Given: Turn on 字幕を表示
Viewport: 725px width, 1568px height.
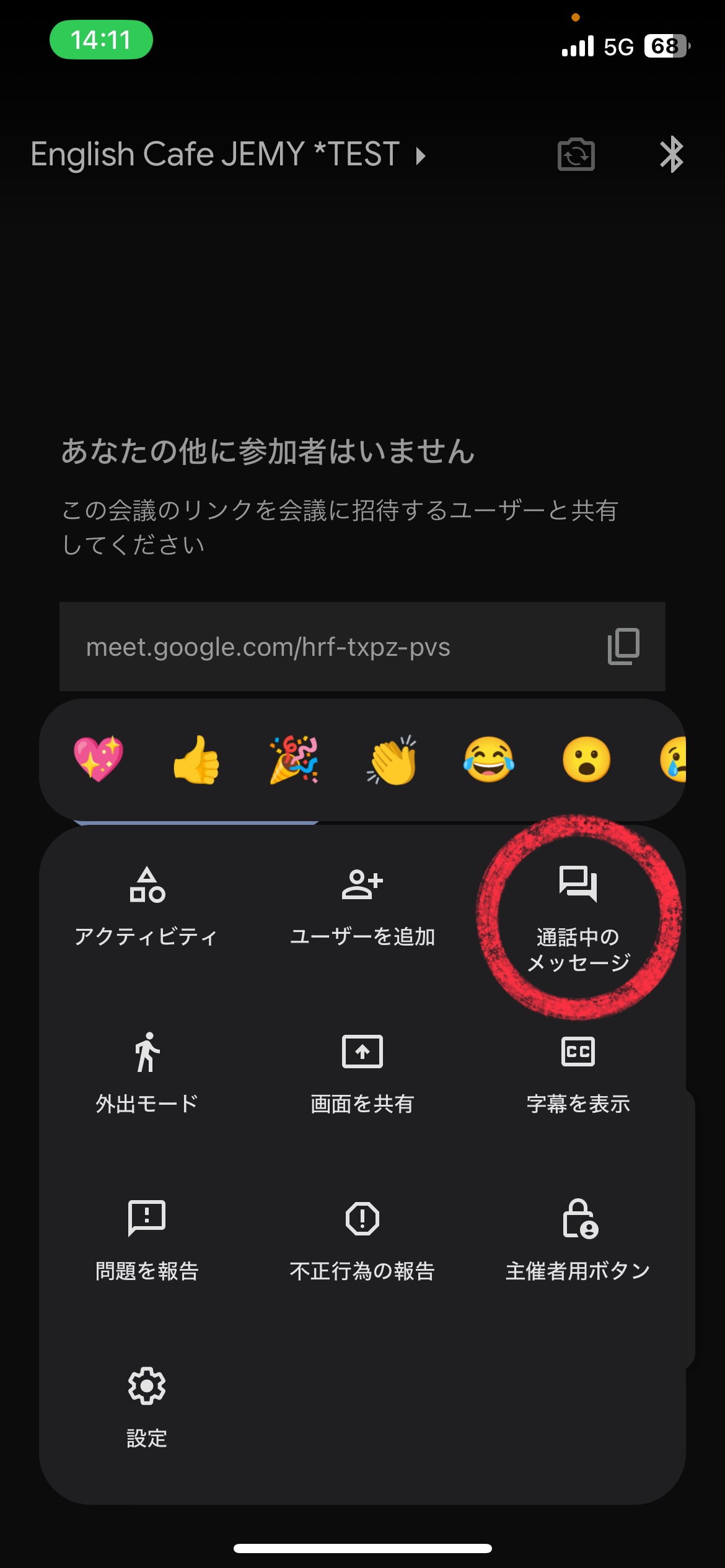Looking at the screenshot, I should click(x=578, y=1074).
